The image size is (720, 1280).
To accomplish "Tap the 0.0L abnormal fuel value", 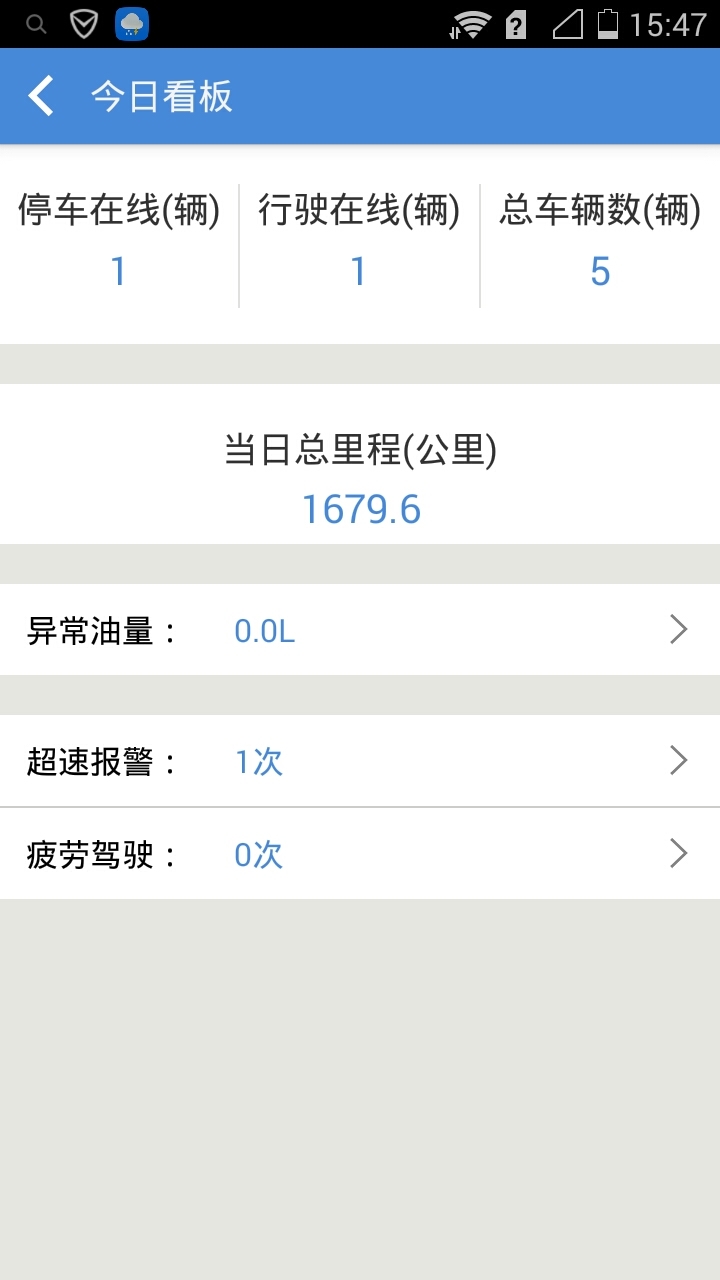I will pyautogui.click(x=262, y=630).
